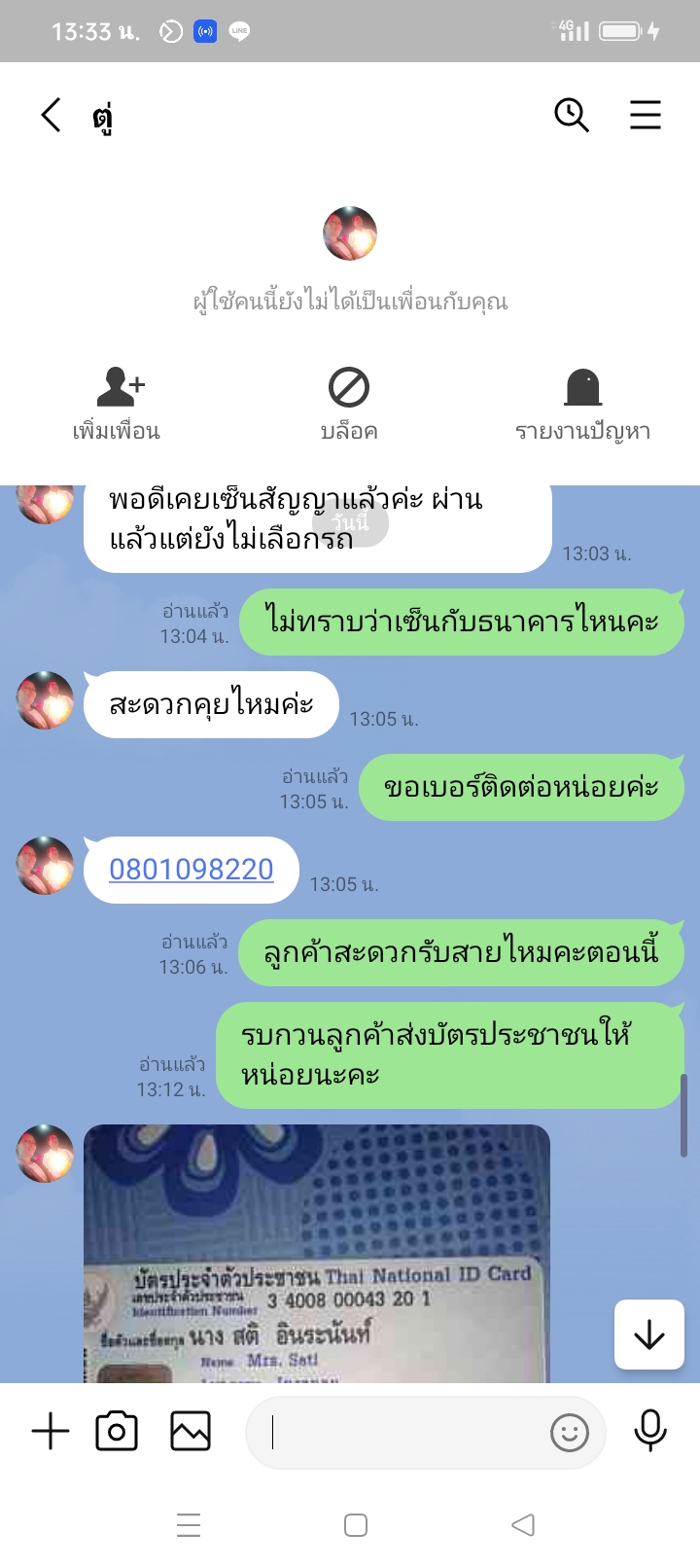Tap the system home button
Image resolution: width=700 pixels, height=1568 pixels.
point(356,1524)
